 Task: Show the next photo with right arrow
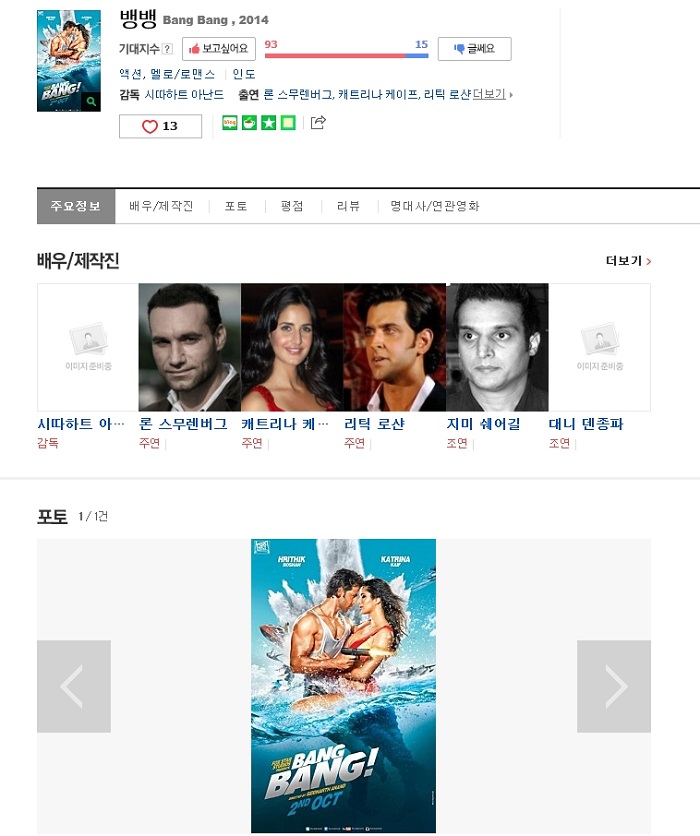[x=613, y=686]
